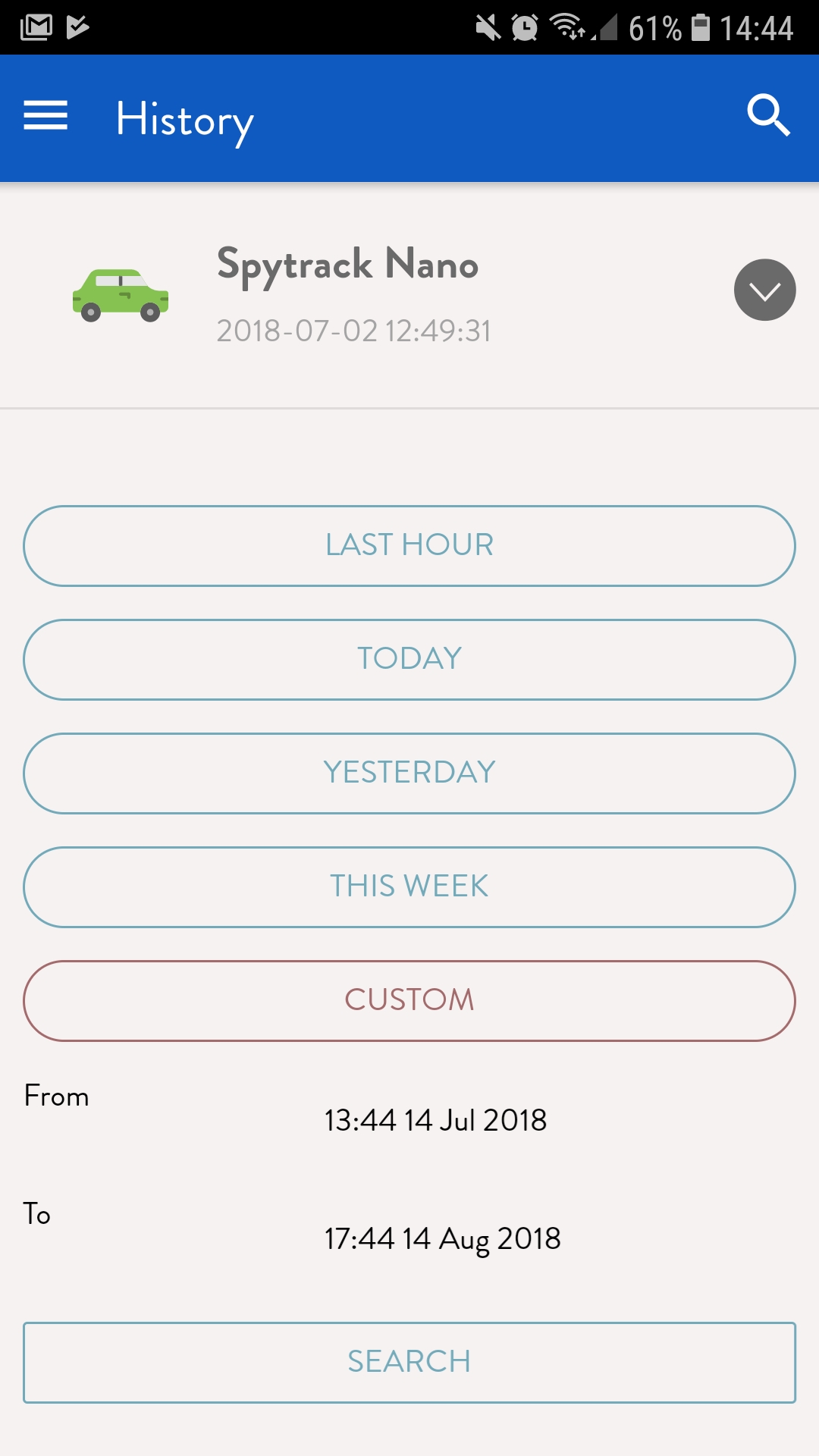Select the Custom range option
This screenshot has width=819, height=1456.
pyautogui.click(x=409, y=1000)
